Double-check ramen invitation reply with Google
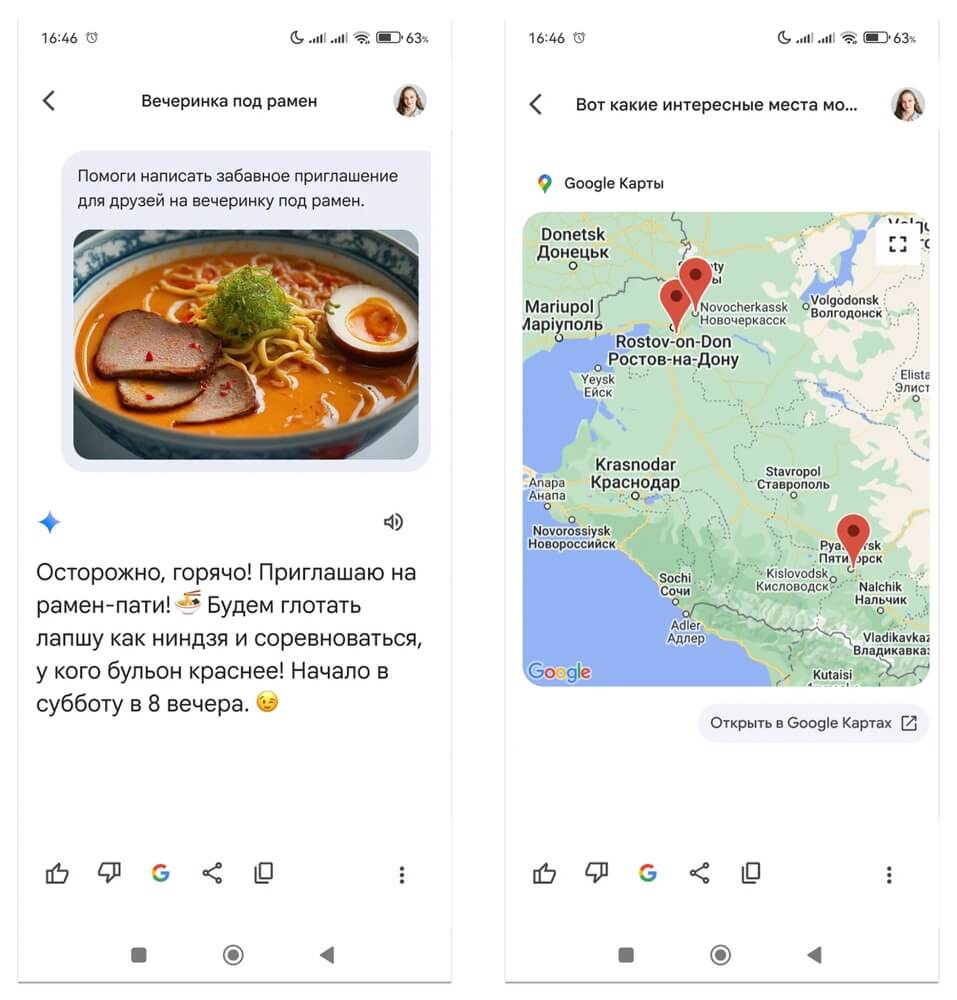The image size is (957, 1000). click(x=160, y=874)
